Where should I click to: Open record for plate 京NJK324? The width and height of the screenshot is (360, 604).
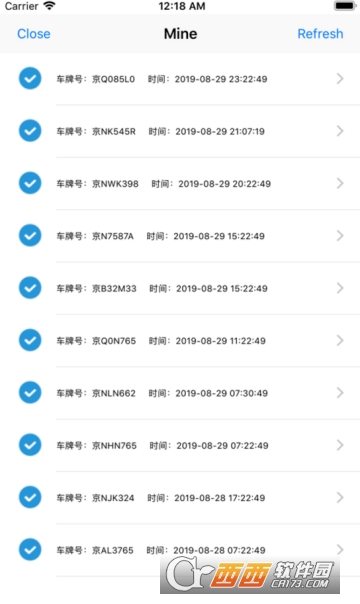click(180, 498)
